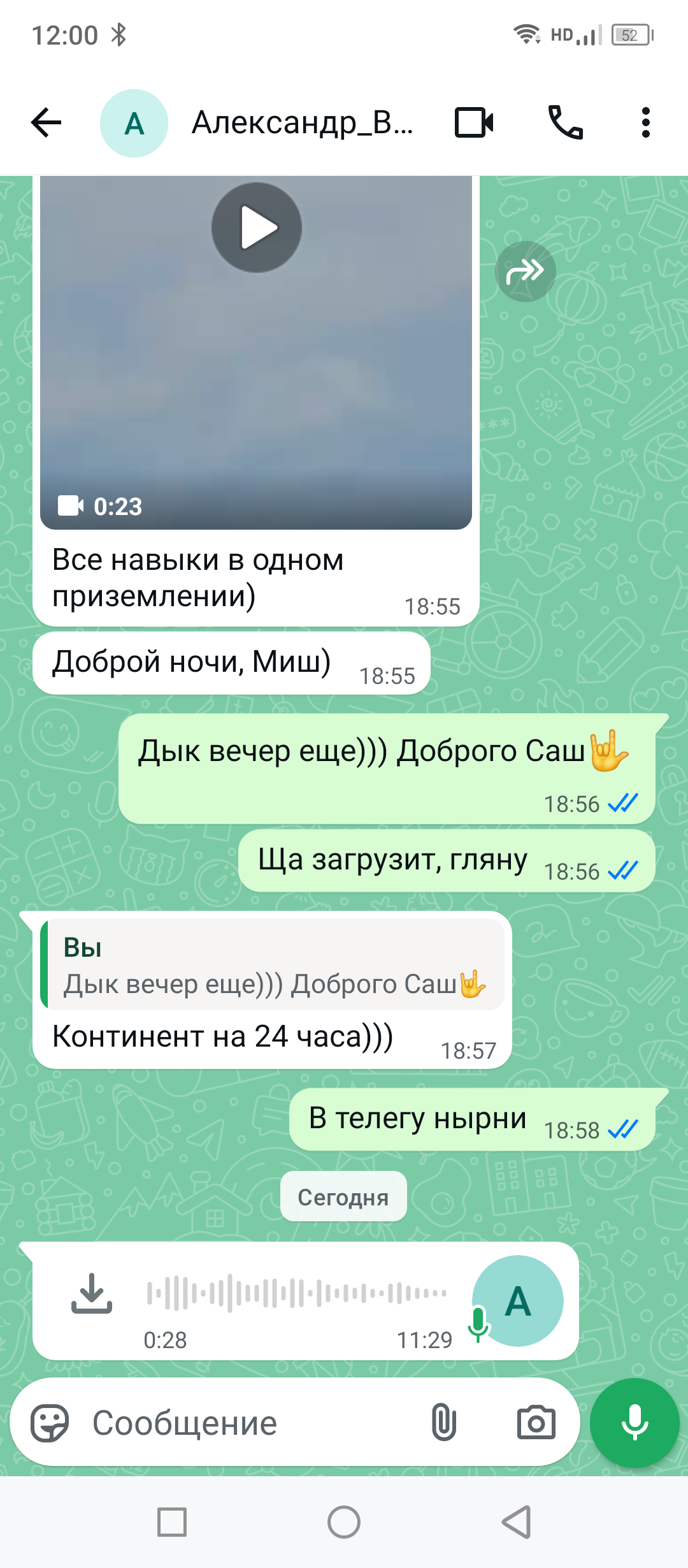Go to the home screen

point(344,1522)
